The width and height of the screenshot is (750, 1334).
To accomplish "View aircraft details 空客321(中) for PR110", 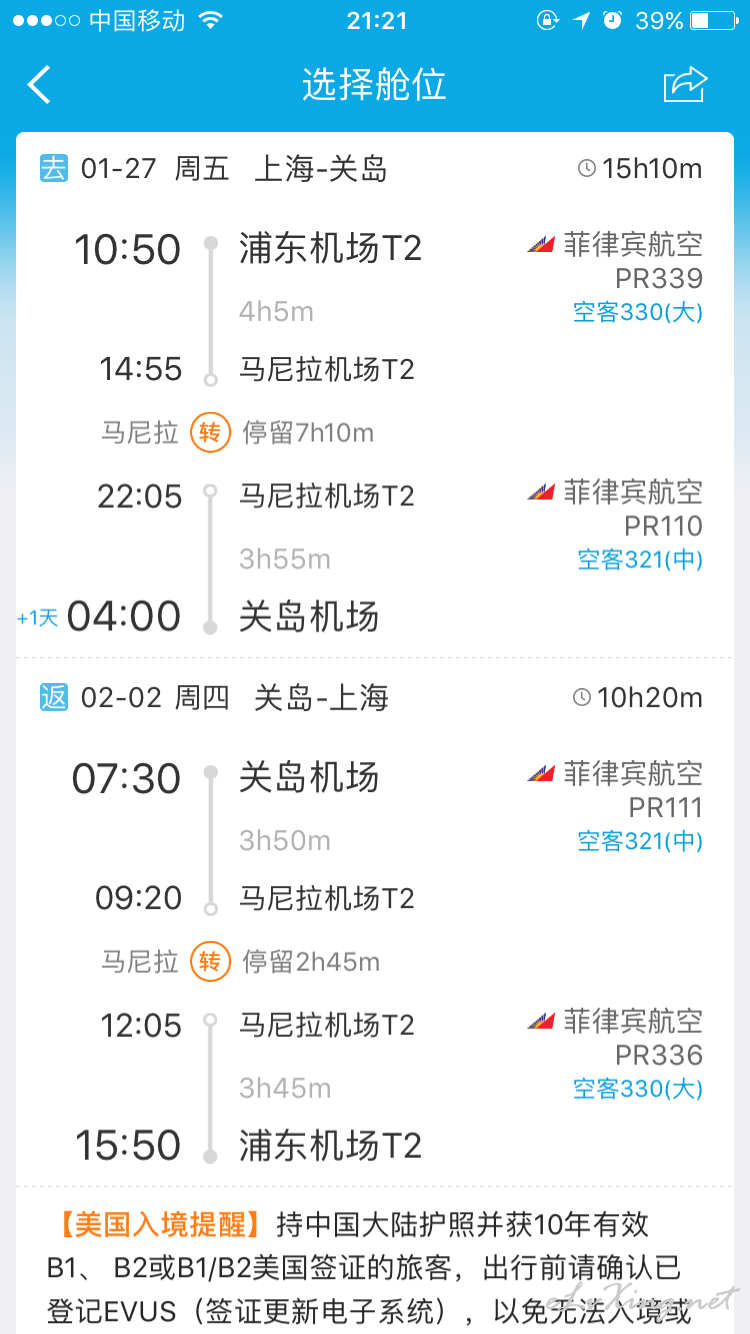I will tap(640, 560).
